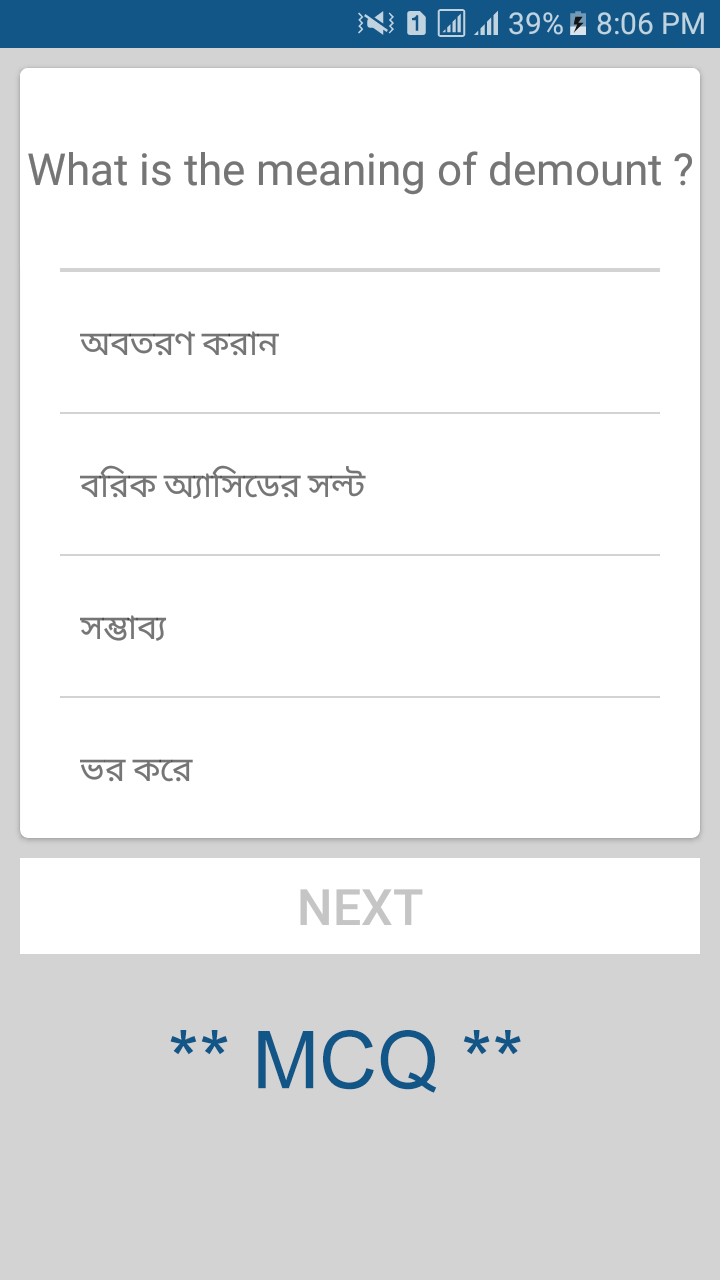Screen dimensions: 720x1280
Task: Tap the charging battery icon
Action: click(x=576, y=22)
